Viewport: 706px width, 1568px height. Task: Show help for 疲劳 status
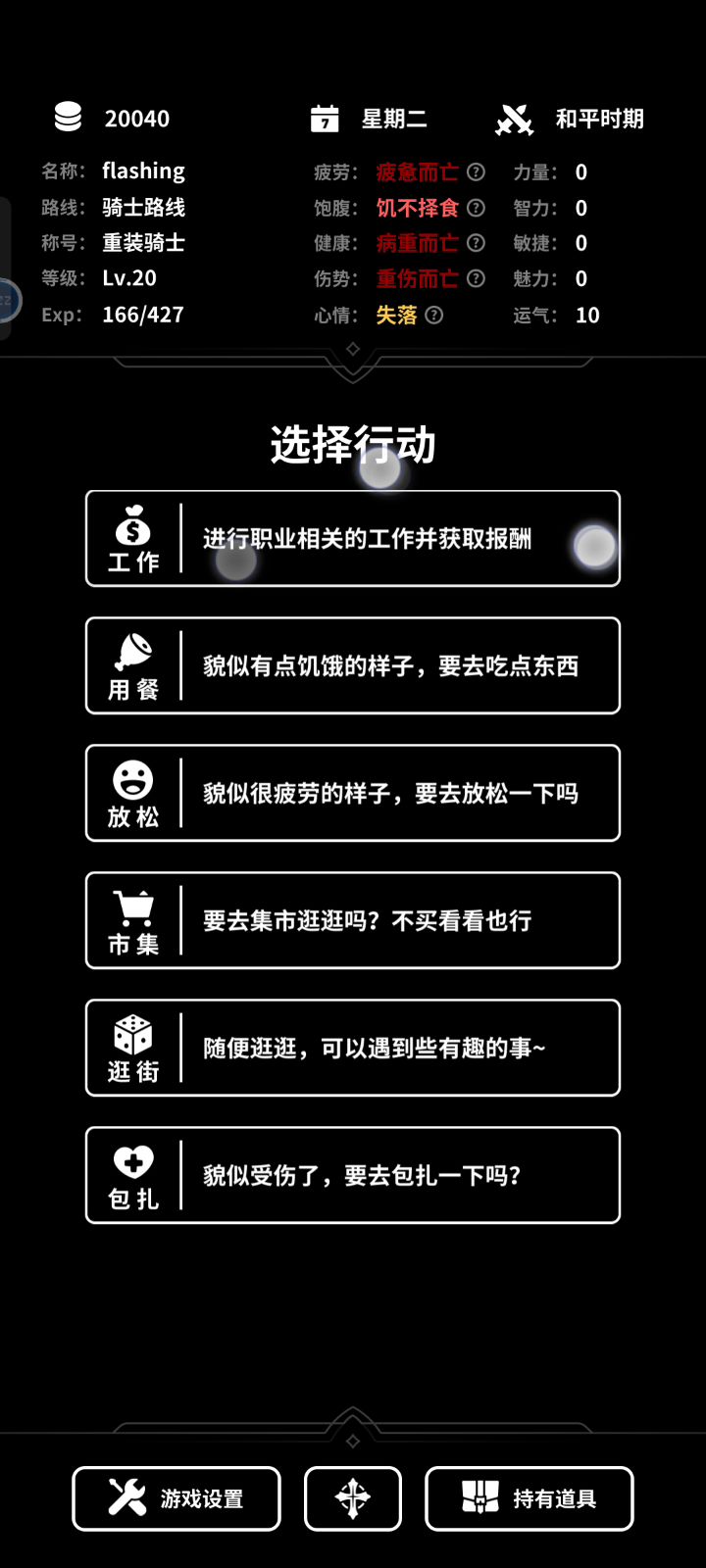pos(477,172)
